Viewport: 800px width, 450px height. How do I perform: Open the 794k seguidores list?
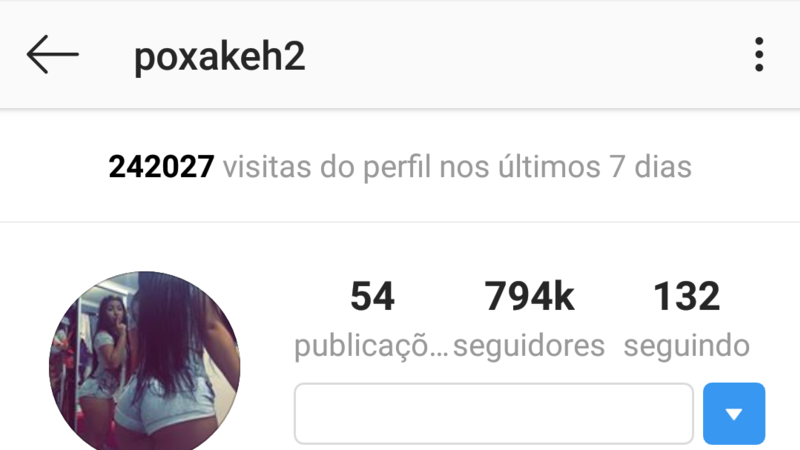tap(529, 320)
